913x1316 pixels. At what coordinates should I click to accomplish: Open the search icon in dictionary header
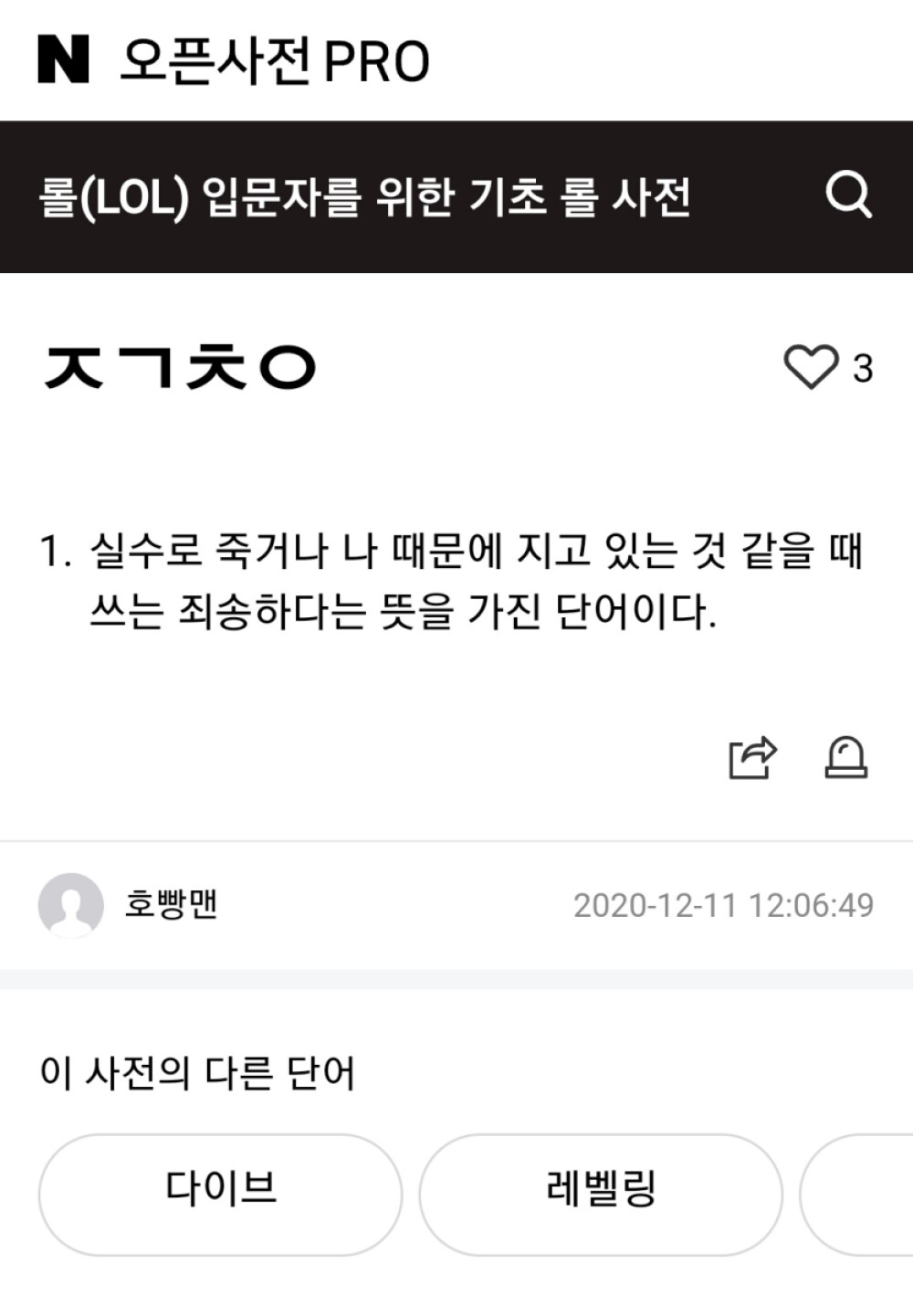pos(848,195)
